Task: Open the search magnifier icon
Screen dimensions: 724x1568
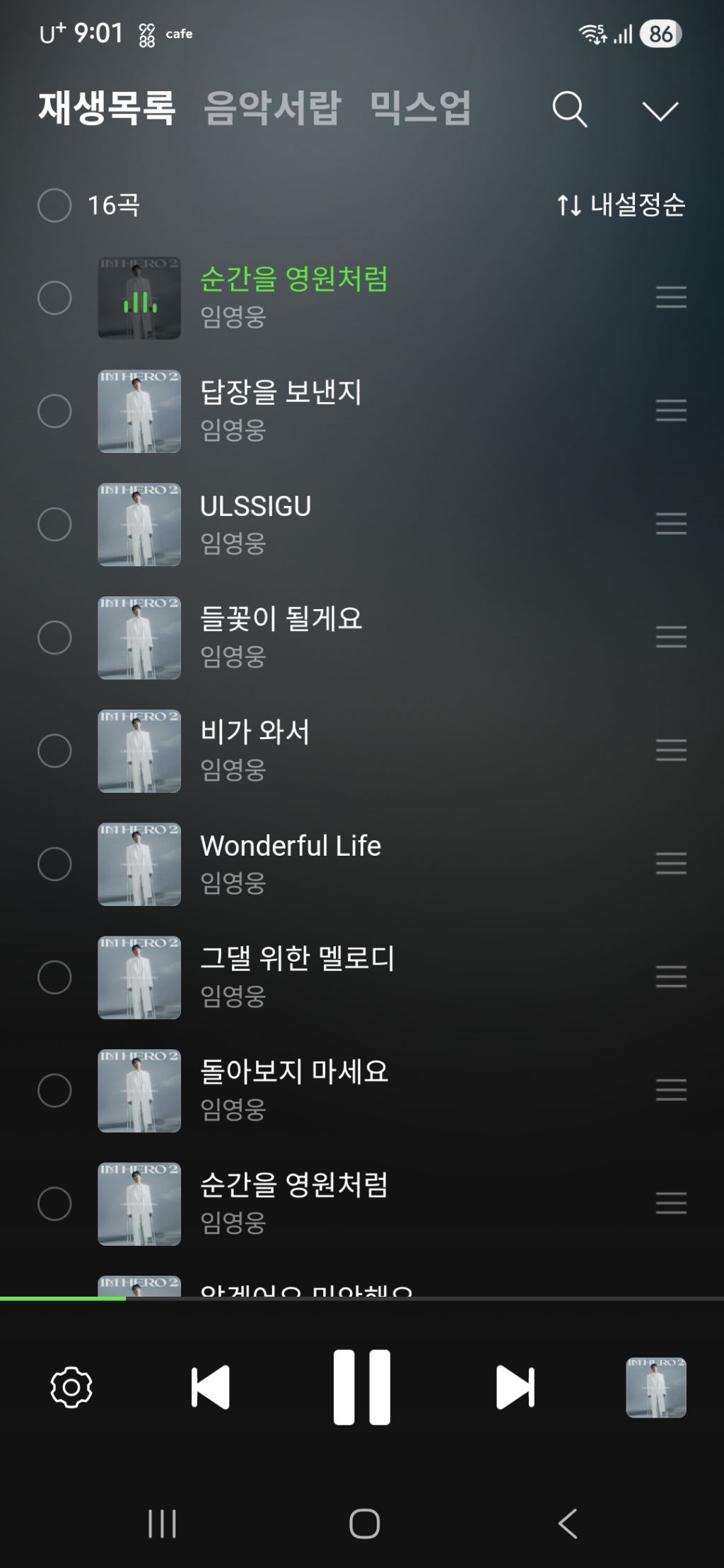Action: pos(570,110)
